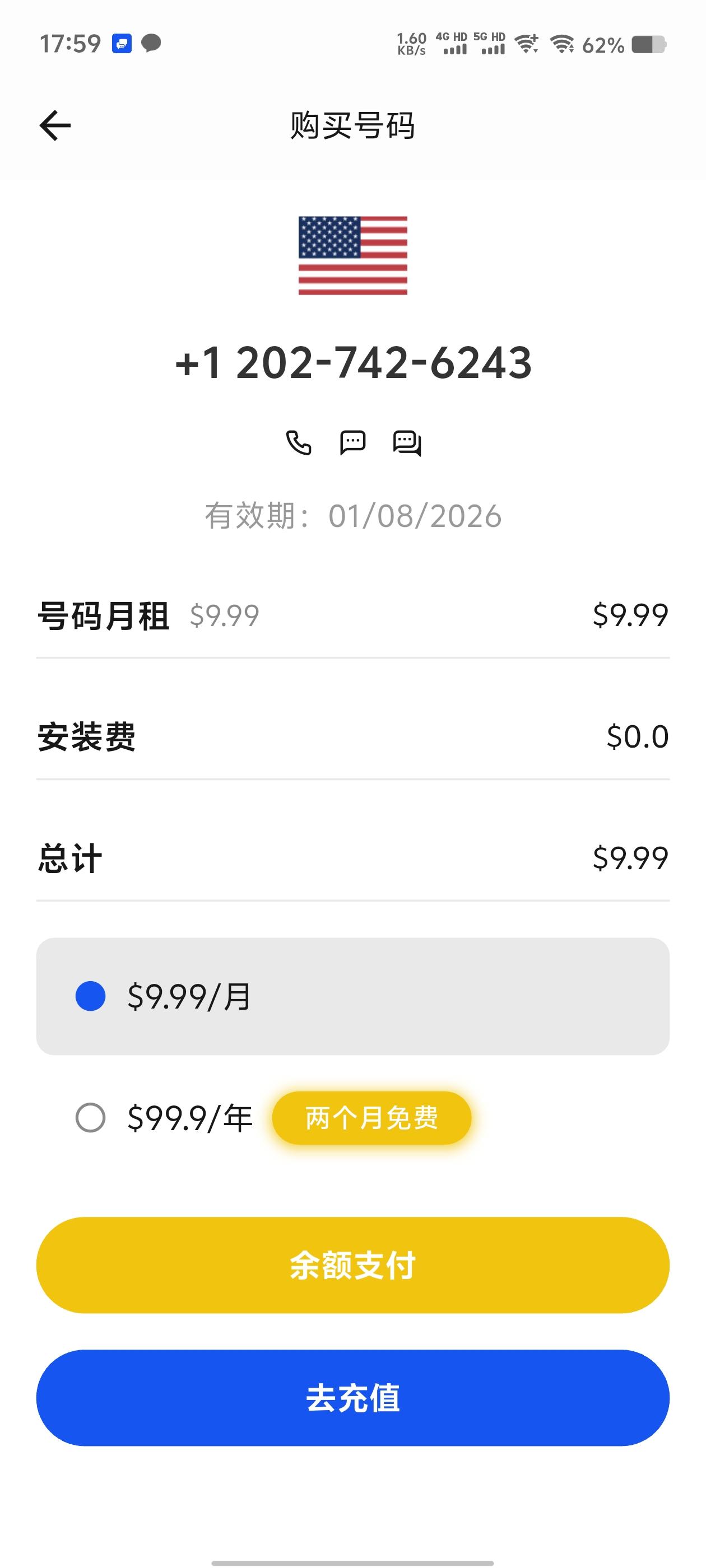Screen dimensions: 706x1568
Task: Select the SMS message bubble icon
Action: (352, 443)
